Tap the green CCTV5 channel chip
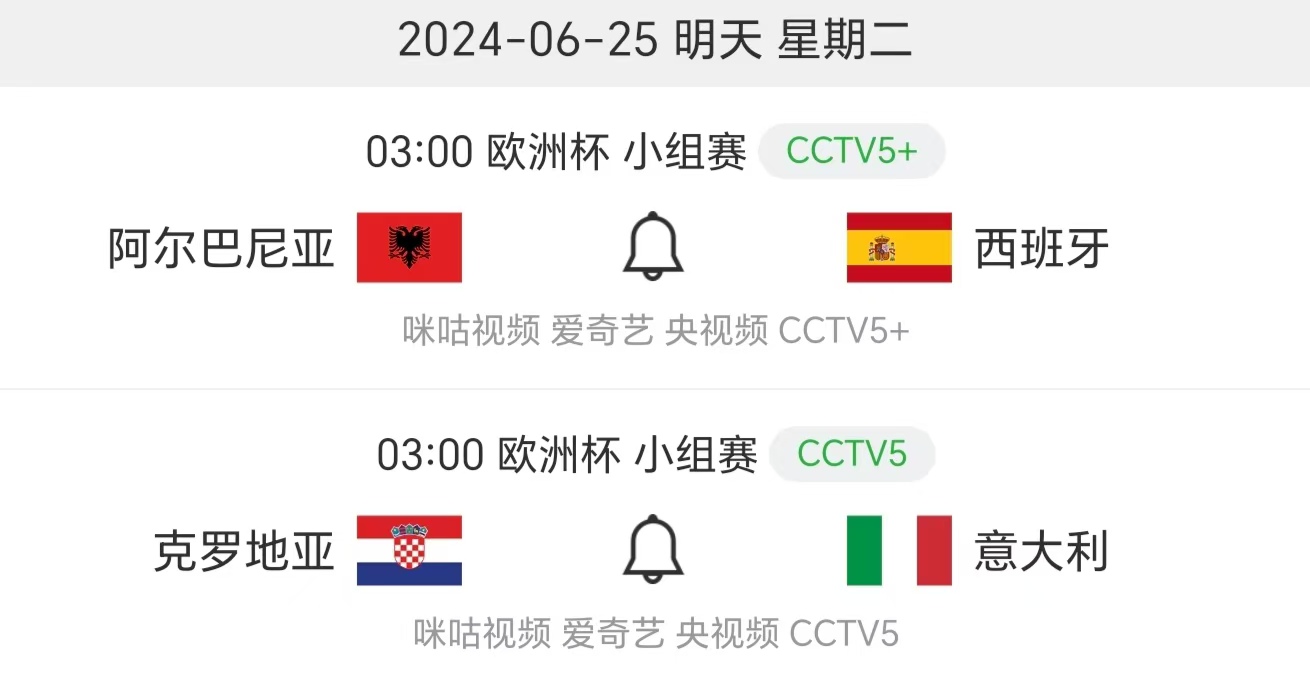This screenshot has height=690, width=1310. tap(851, 454)
